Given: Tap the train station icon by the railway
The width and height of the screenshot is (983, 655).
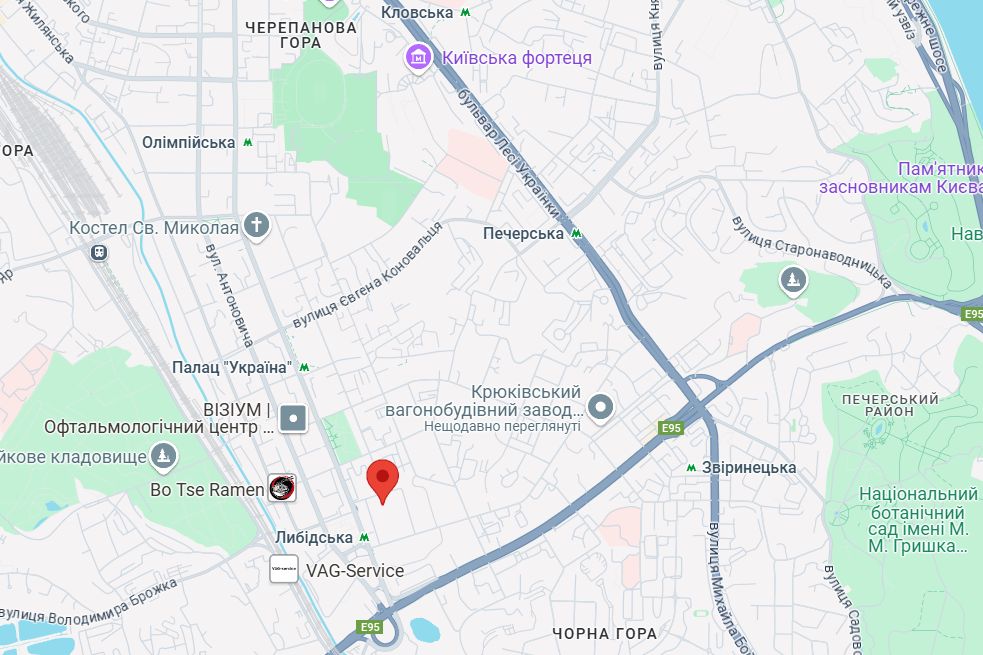Looking at the screenshot, I should pos(99,253).
